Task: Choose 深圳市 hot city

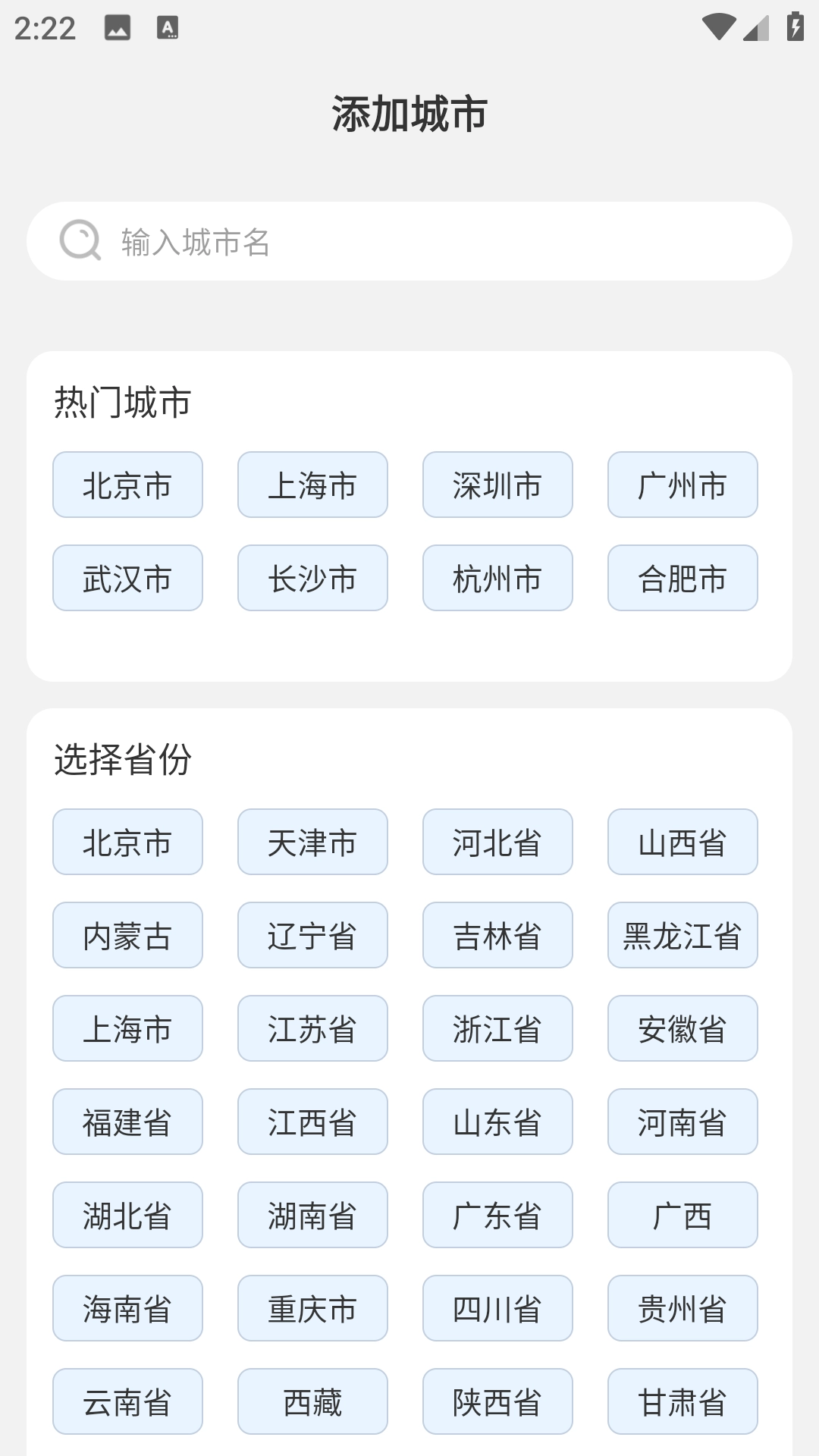Action: (497, 485)
